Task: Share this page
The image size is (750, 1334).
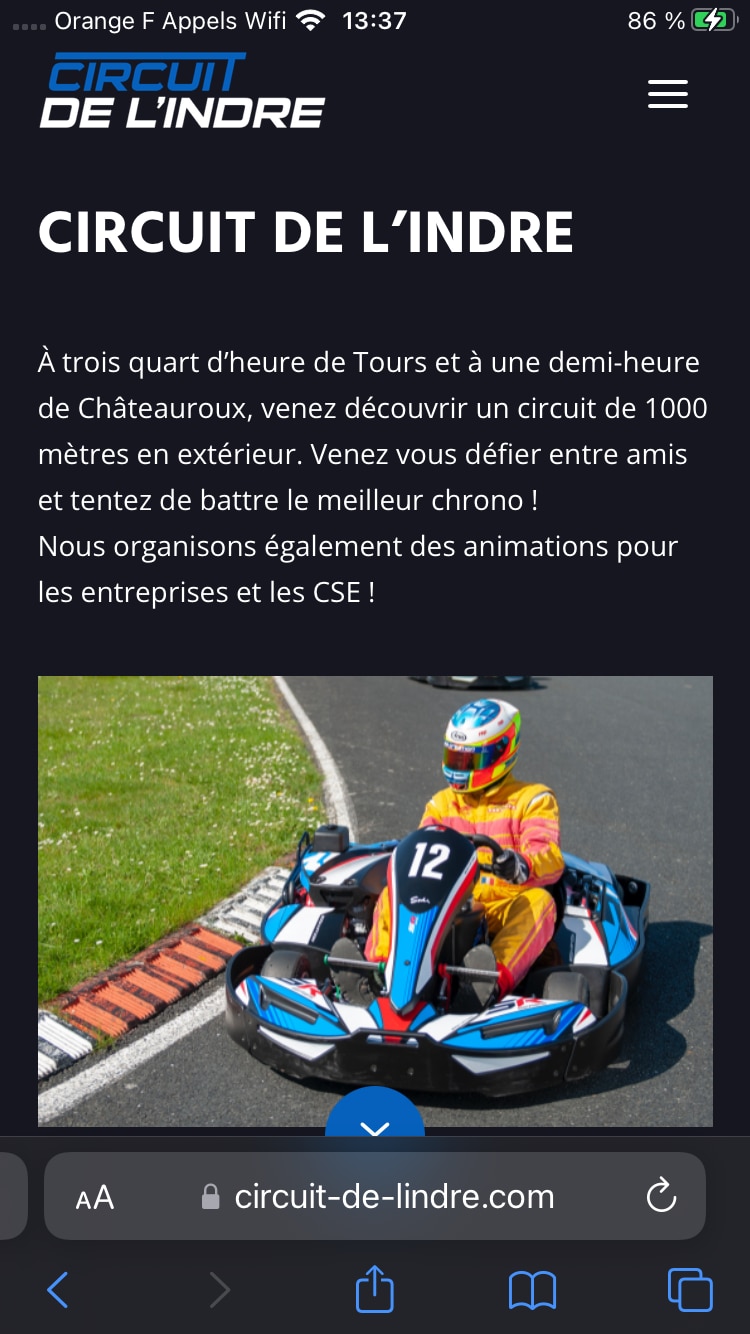Action: pos(375,1289)
